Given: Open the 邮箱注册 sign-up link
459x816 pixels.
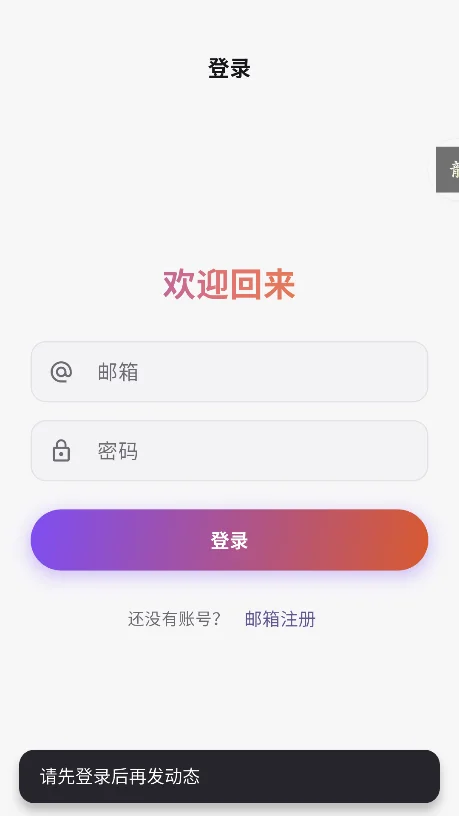Looking at the screenshot, I should click(x=280, y=619).
